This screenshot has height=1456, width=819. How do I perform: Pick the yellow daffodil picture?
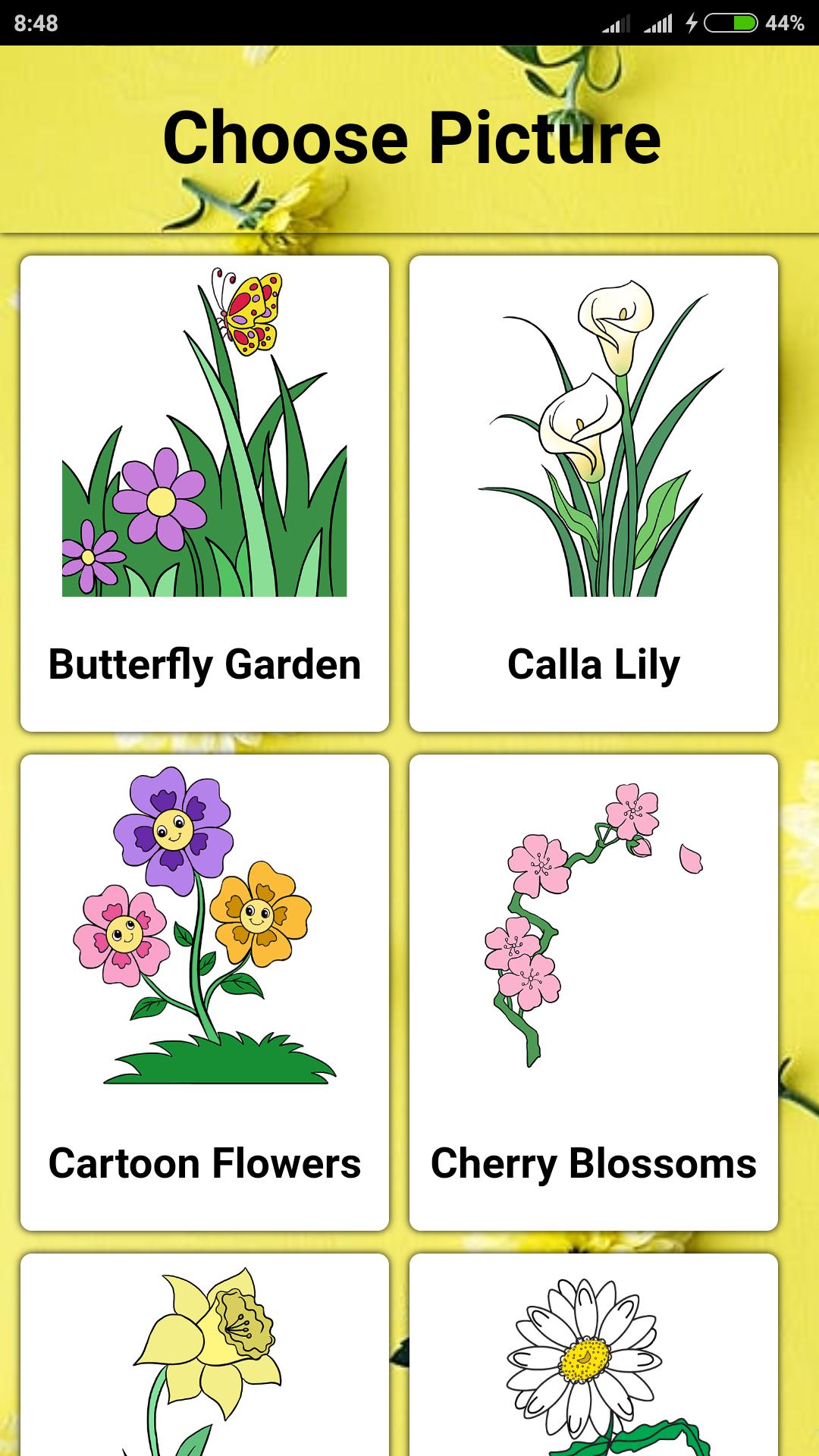[205, 1357]
